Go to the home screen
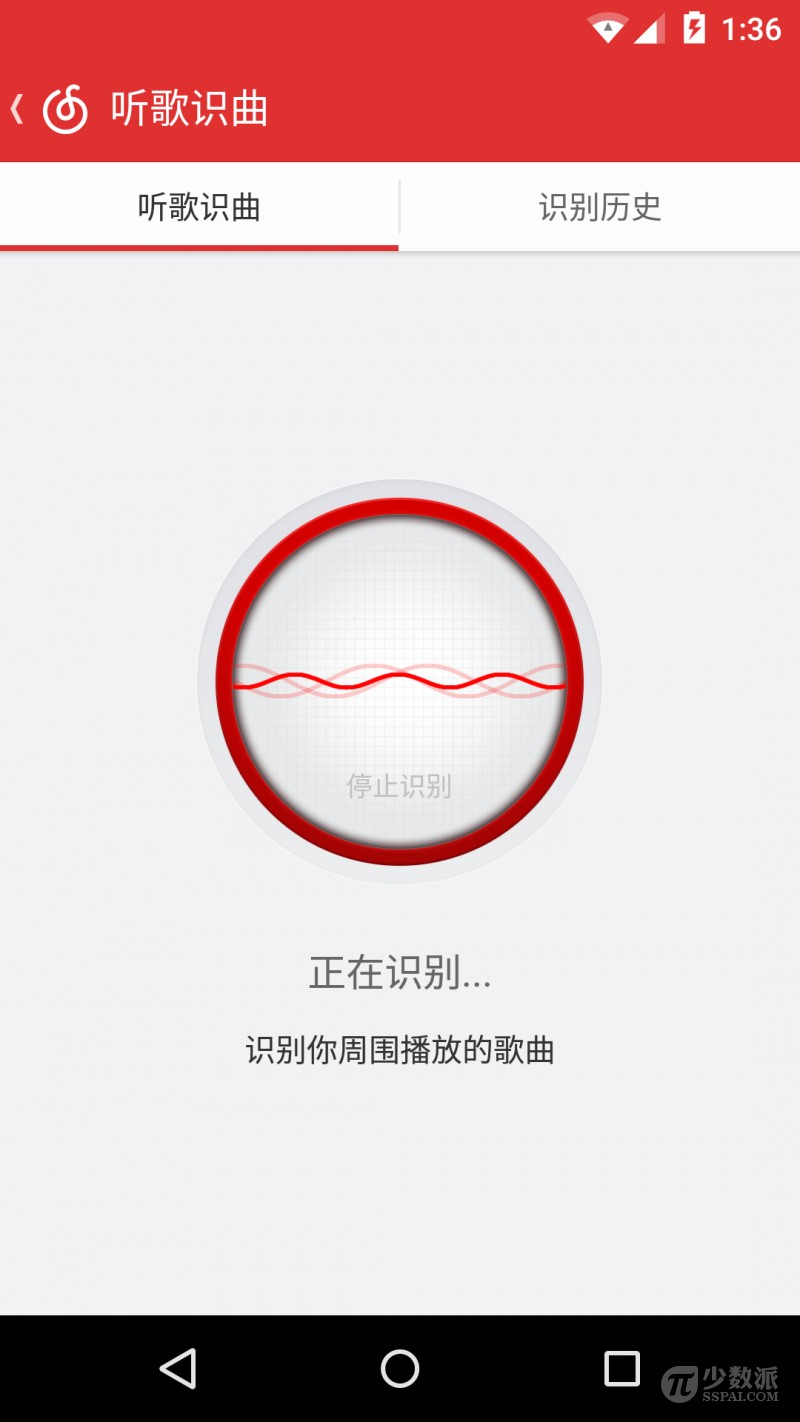800x1422 pixels. [x=400, y=1368]
